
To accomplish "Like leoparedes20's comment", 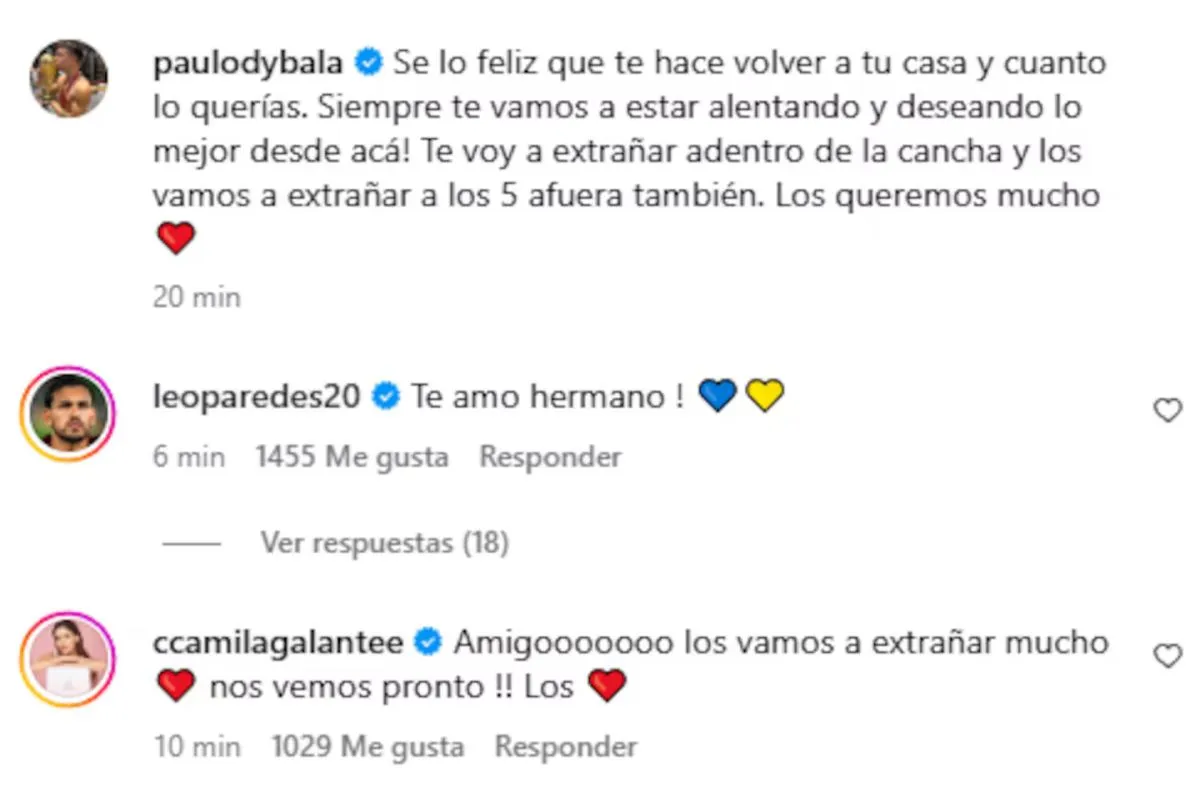I will coord(1168,410).
